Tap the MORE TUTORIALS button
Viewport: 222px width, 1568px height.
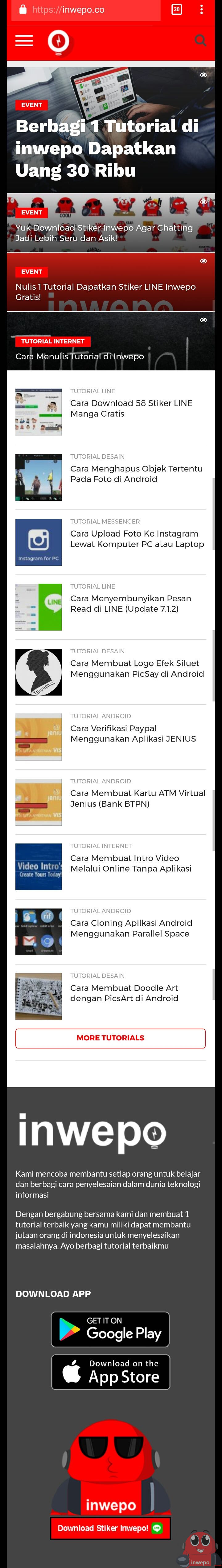pyautogui.click(x=110, y=1038)
